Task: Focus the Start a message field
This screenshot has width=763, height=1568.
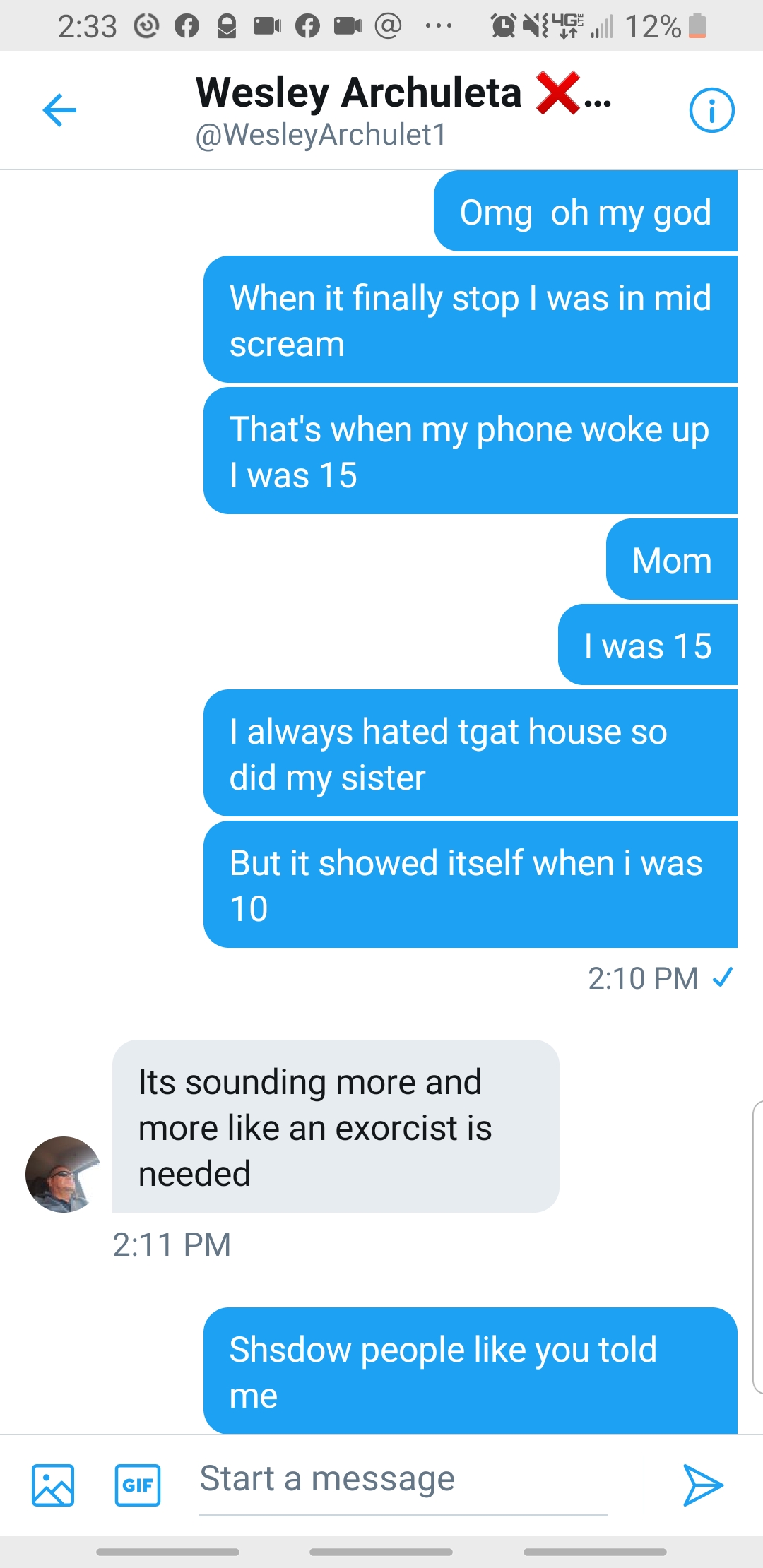Action: point(403,1480)
